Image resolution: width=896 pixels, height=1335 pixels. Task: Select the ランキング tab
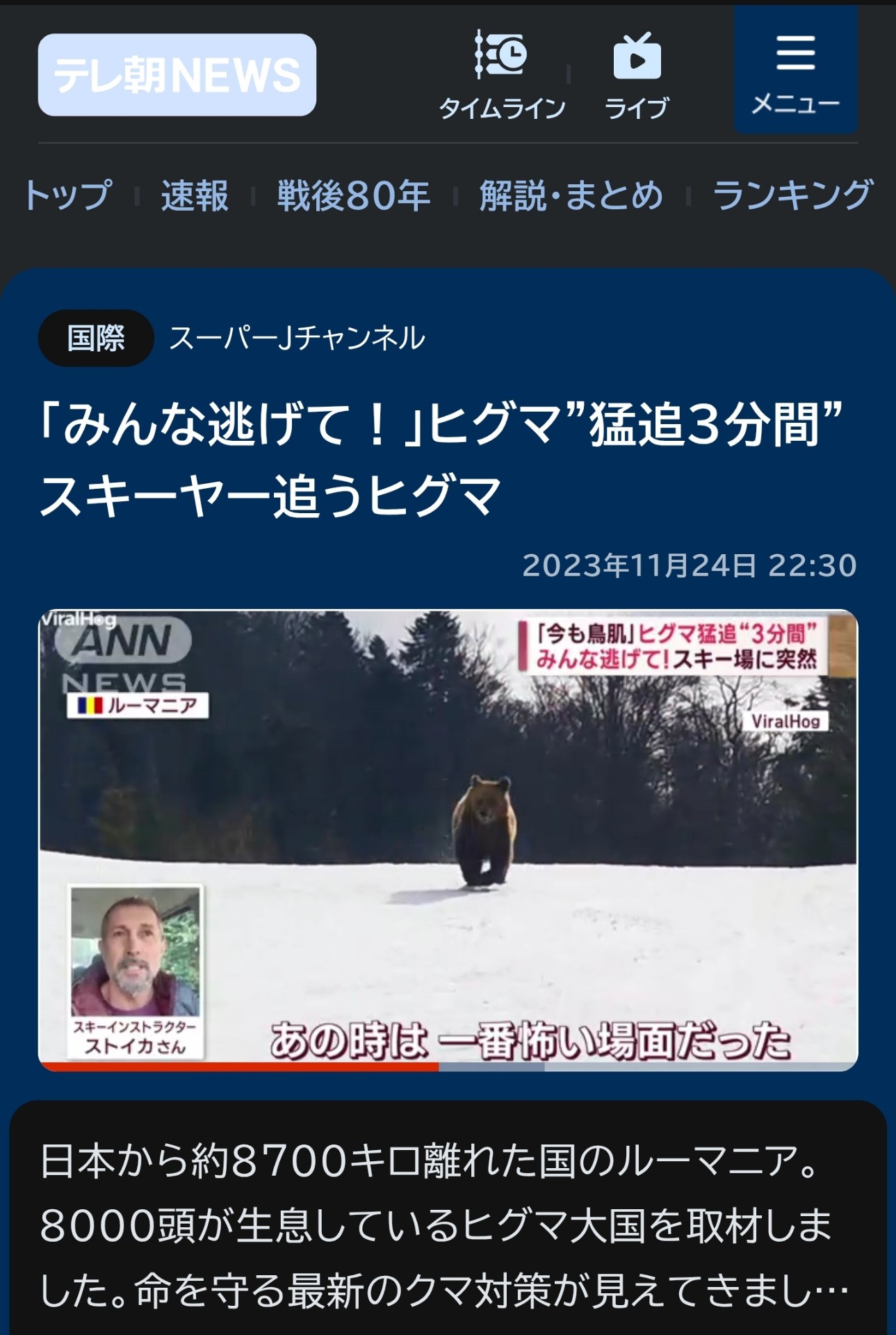click(x=792, y=195)
